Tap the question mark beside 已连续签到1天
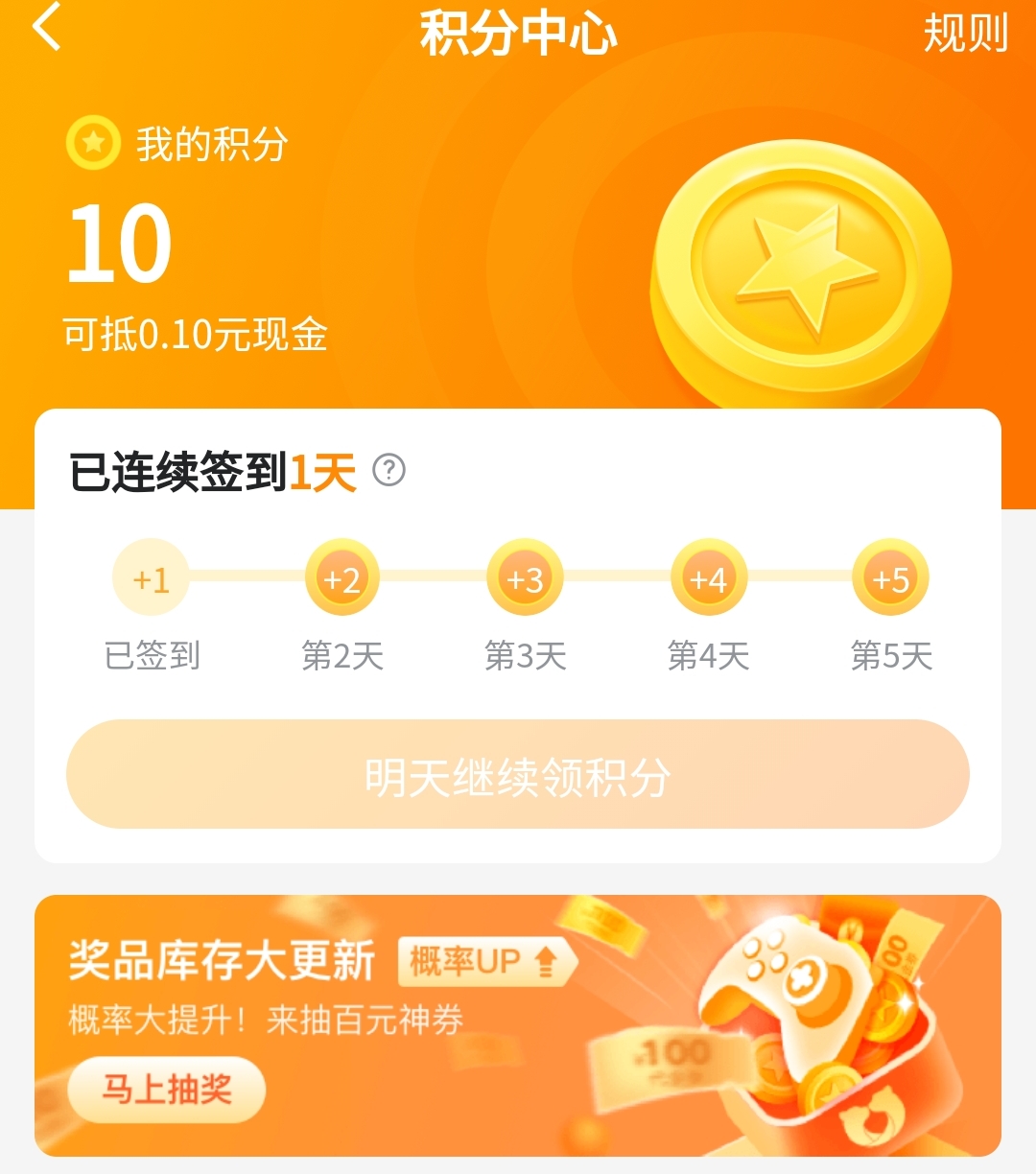Screen dimensions: 1036x1174 (388, 470)
